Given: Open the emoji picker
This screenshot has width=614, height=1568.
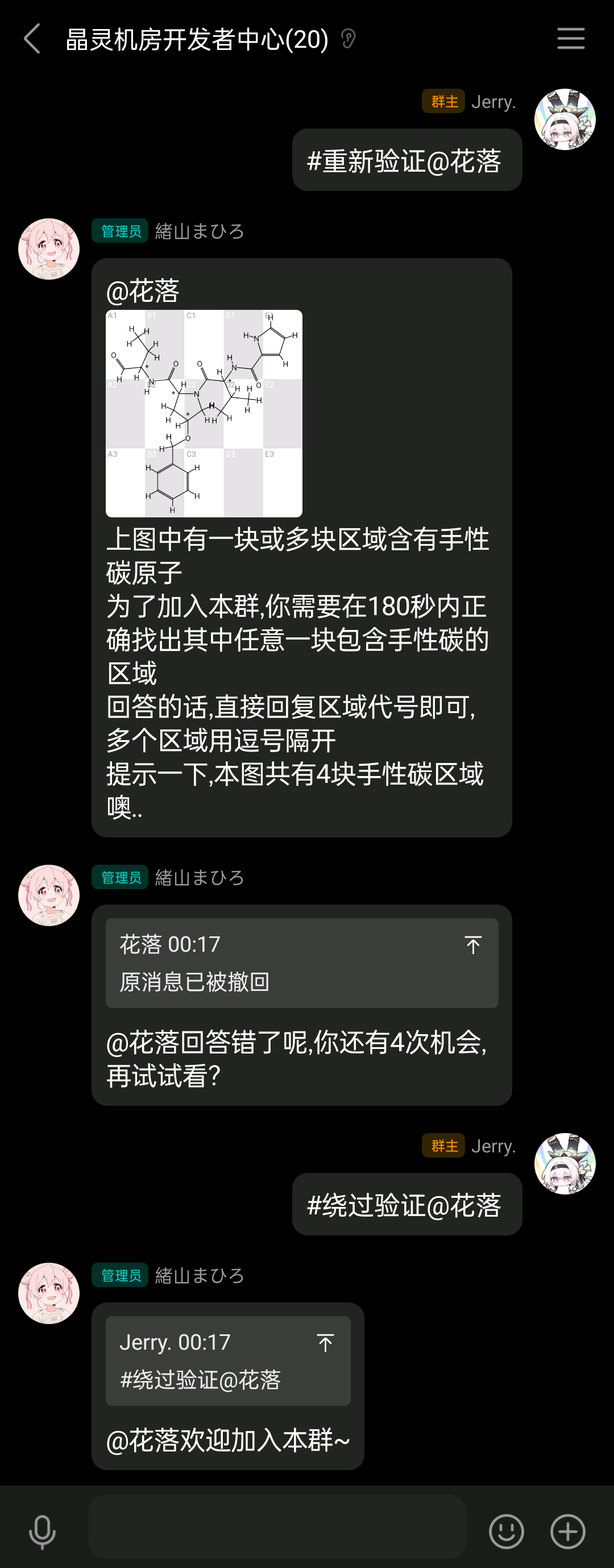Looking at the screenshot, I should [505, 1532].
